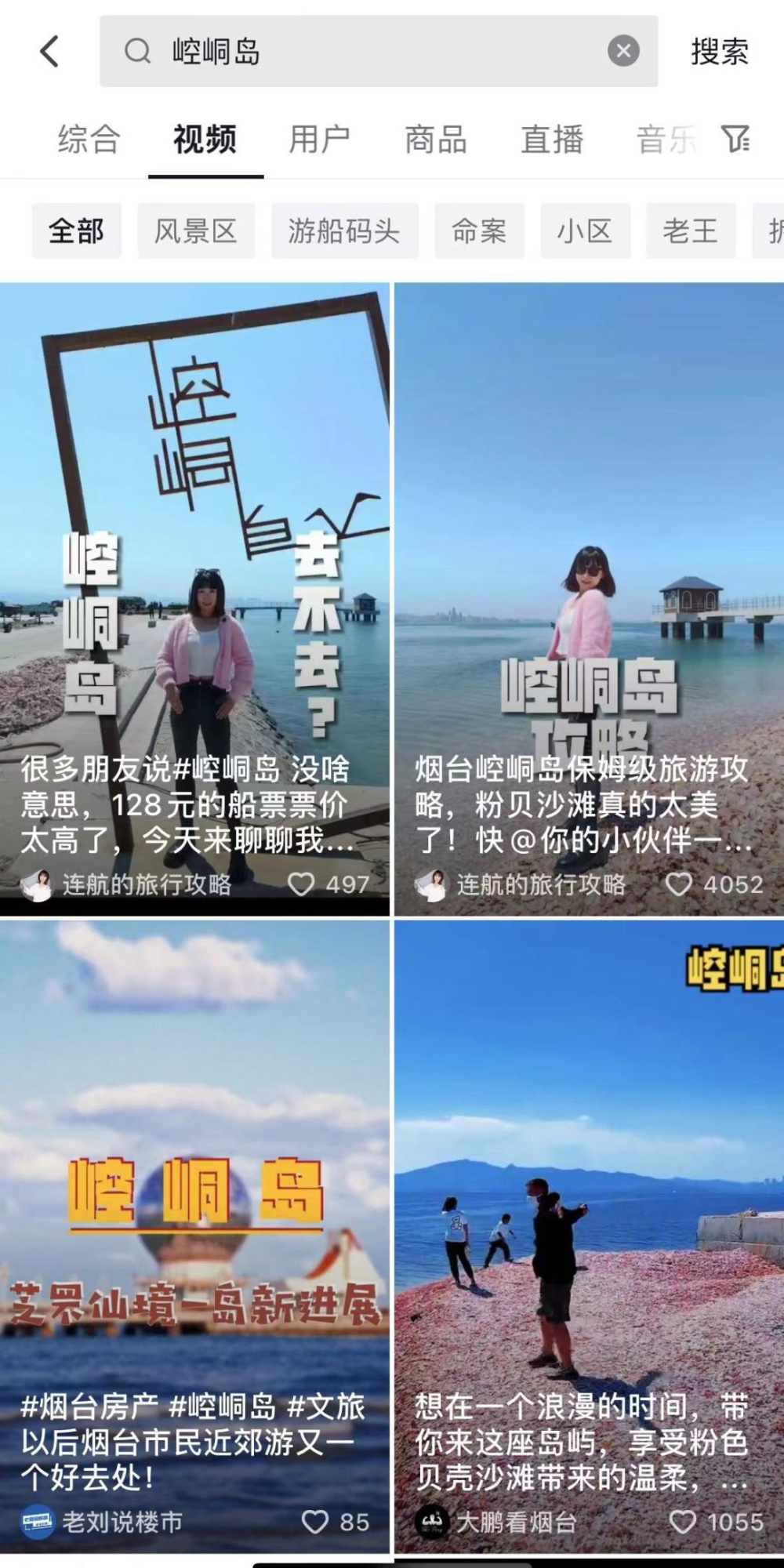Tap the search field containing 崆峒岛
Image resolution: width=784 pixels, height=1568 pixels.
[x=361, y=53]
